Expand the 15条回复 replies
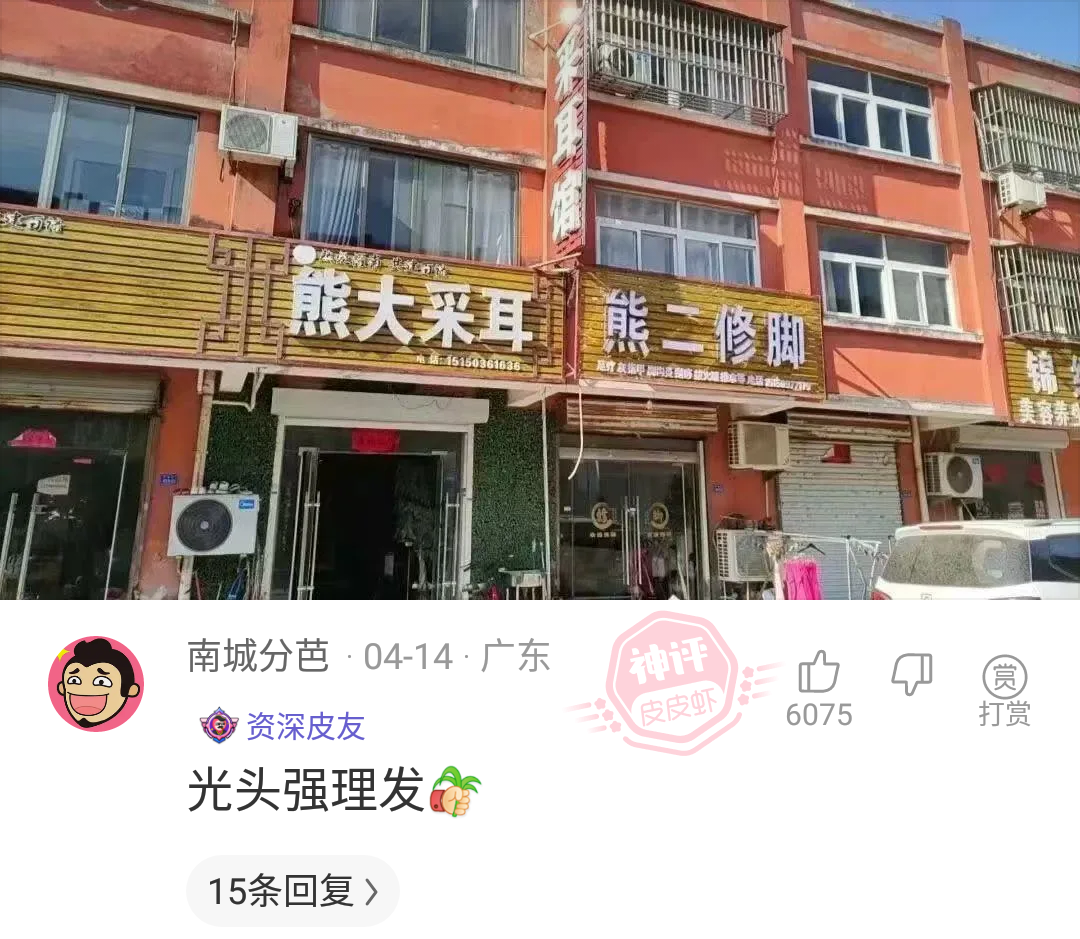This screenshot has height=939, width=1080. pyautogui.click(x=292, y=890)
